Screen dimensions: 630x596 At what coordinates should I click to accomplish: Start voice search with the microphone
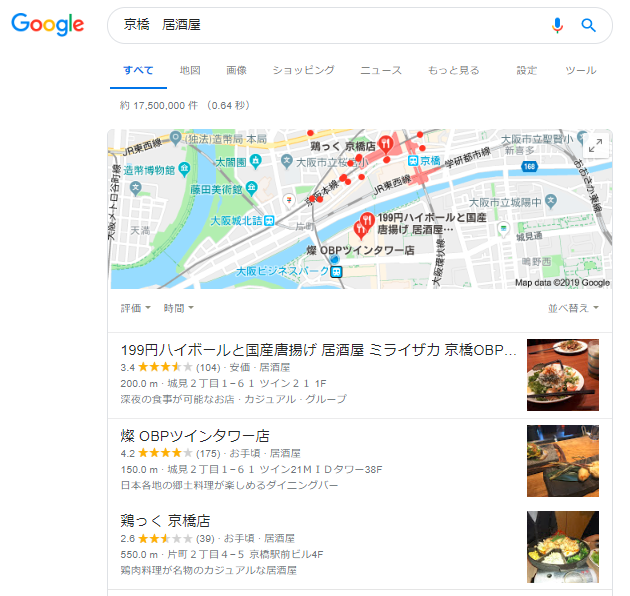[557, 25]
